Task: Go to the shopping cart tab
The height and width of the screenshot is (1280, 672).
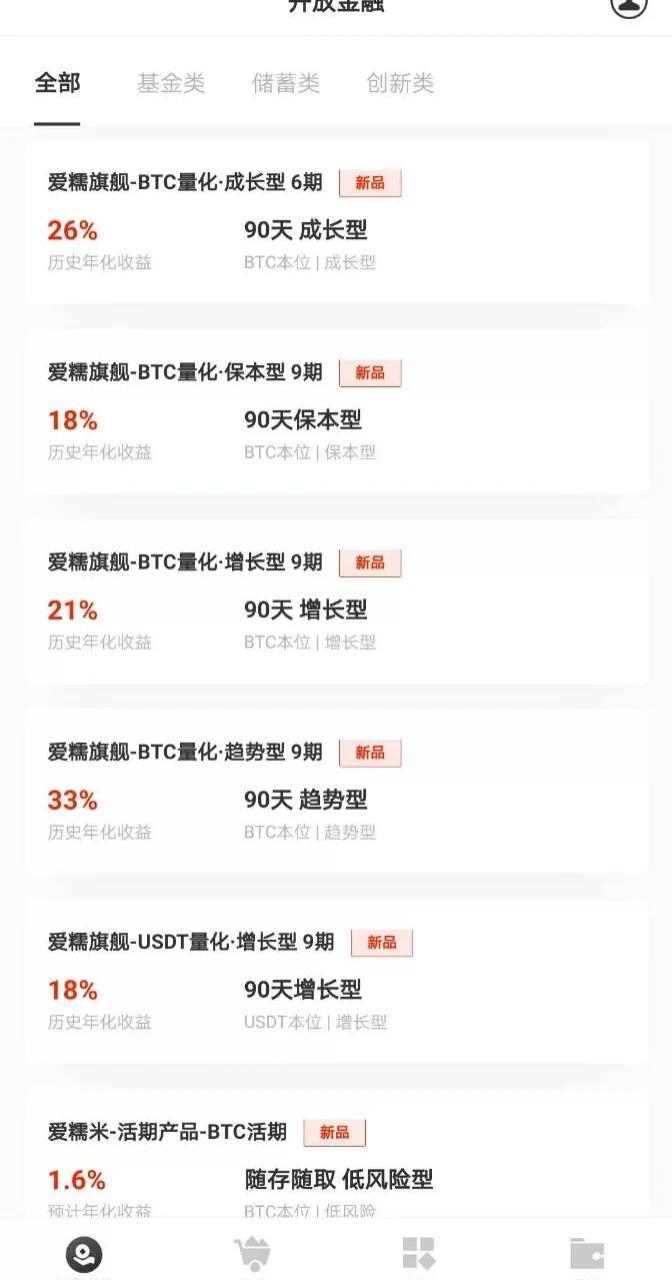Action: point(252,1253)
